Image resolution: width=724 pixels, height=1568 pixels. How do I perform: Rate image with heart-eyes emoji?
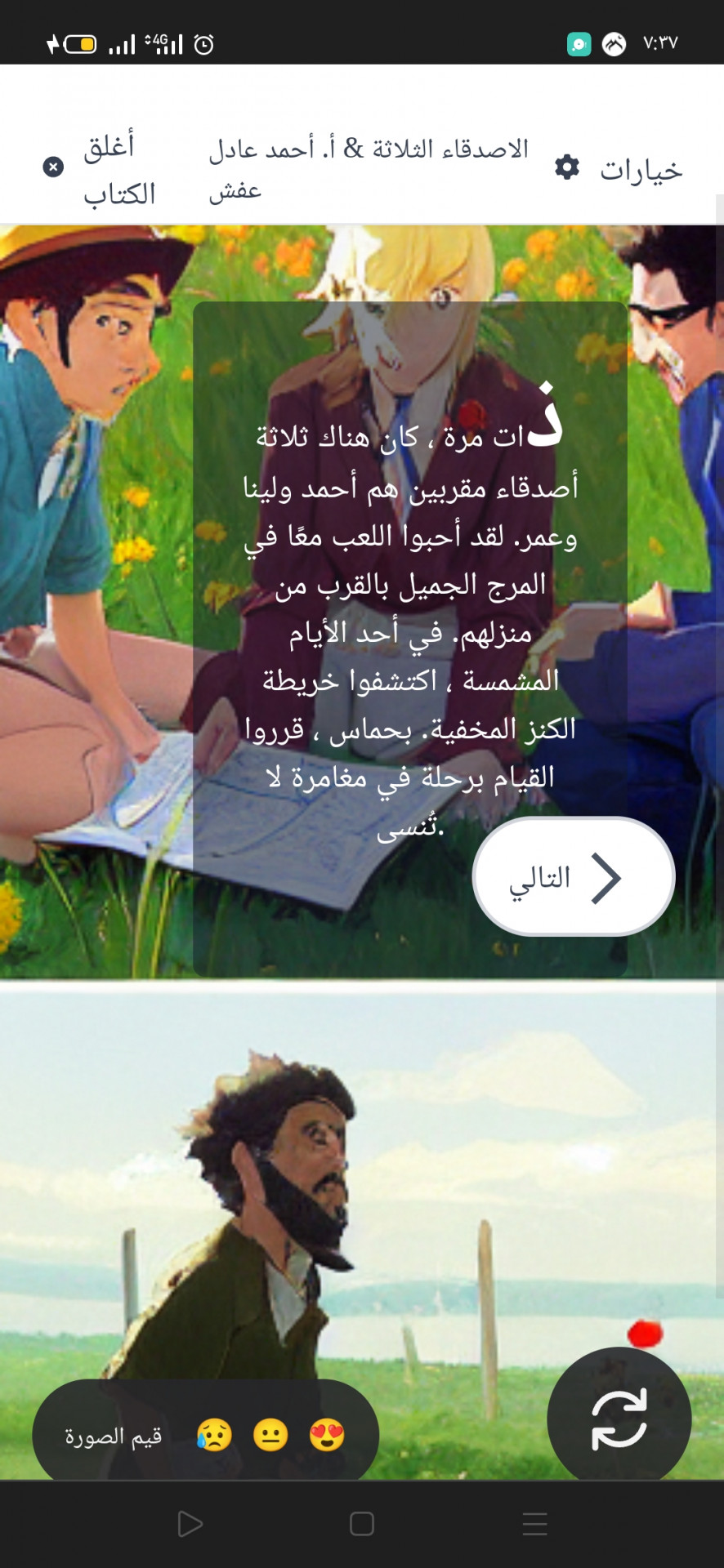pyautogui.click(x=326, y=1435)
